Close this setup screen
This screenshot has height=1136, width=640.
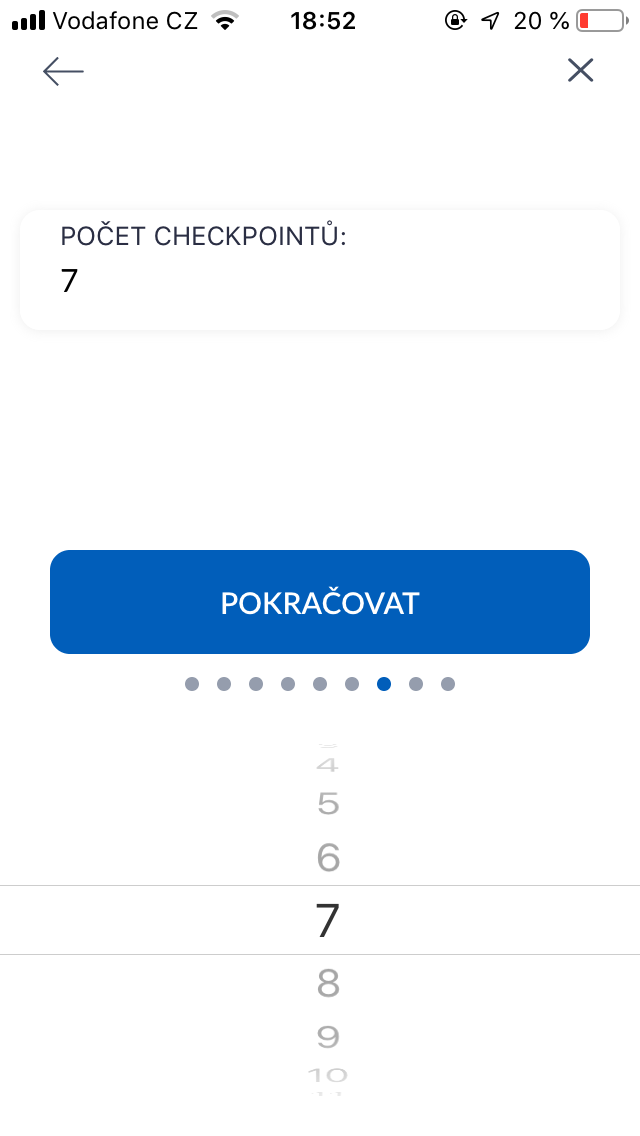click(580, 70)
